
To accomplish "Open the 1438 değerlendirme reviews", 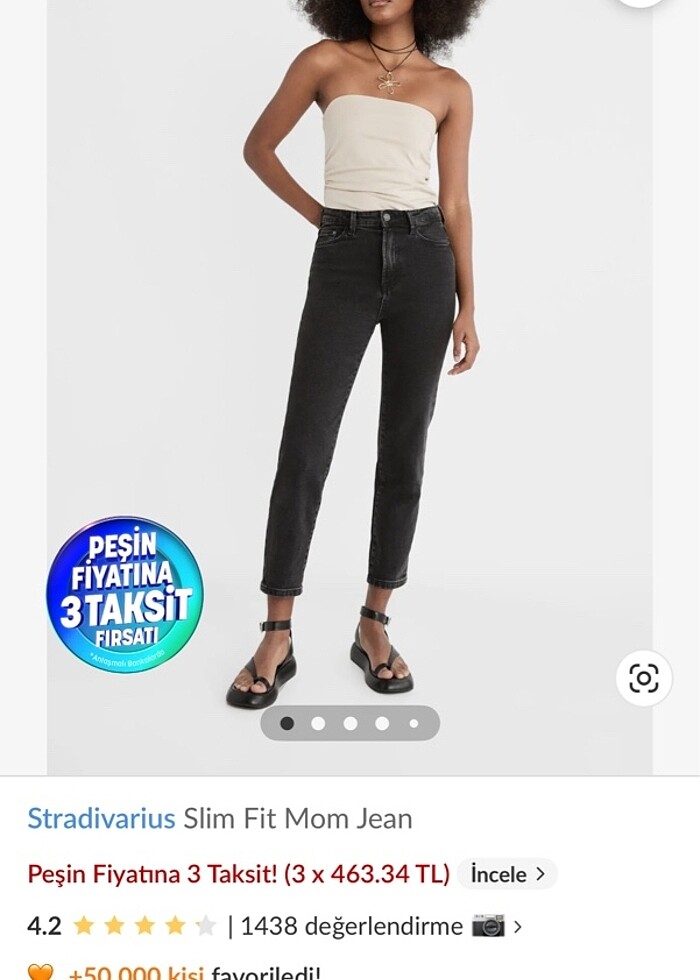I will pos(352,926).
